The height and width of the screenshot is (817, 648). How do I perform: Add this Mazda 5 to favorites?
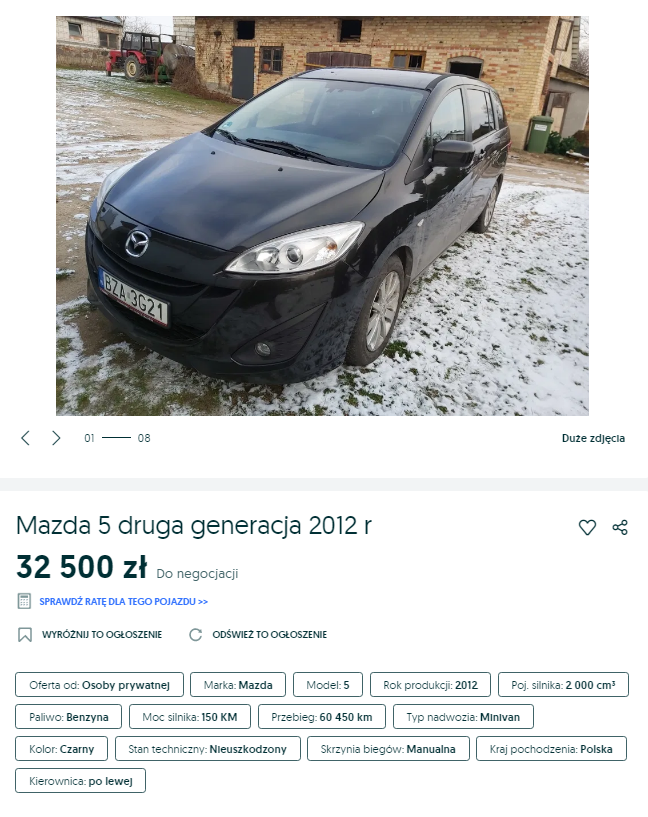coord(588,527)
